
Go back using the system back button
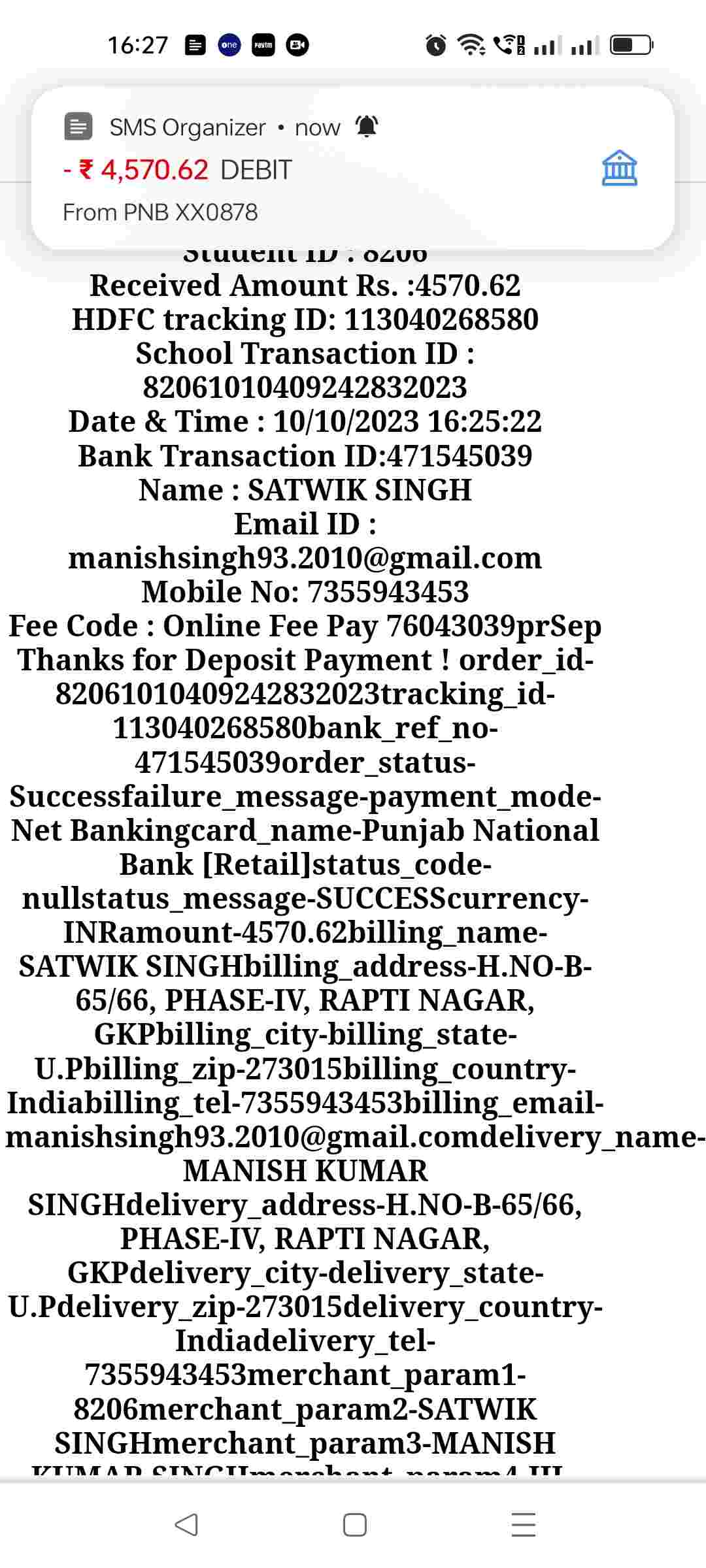[186, 1525]
